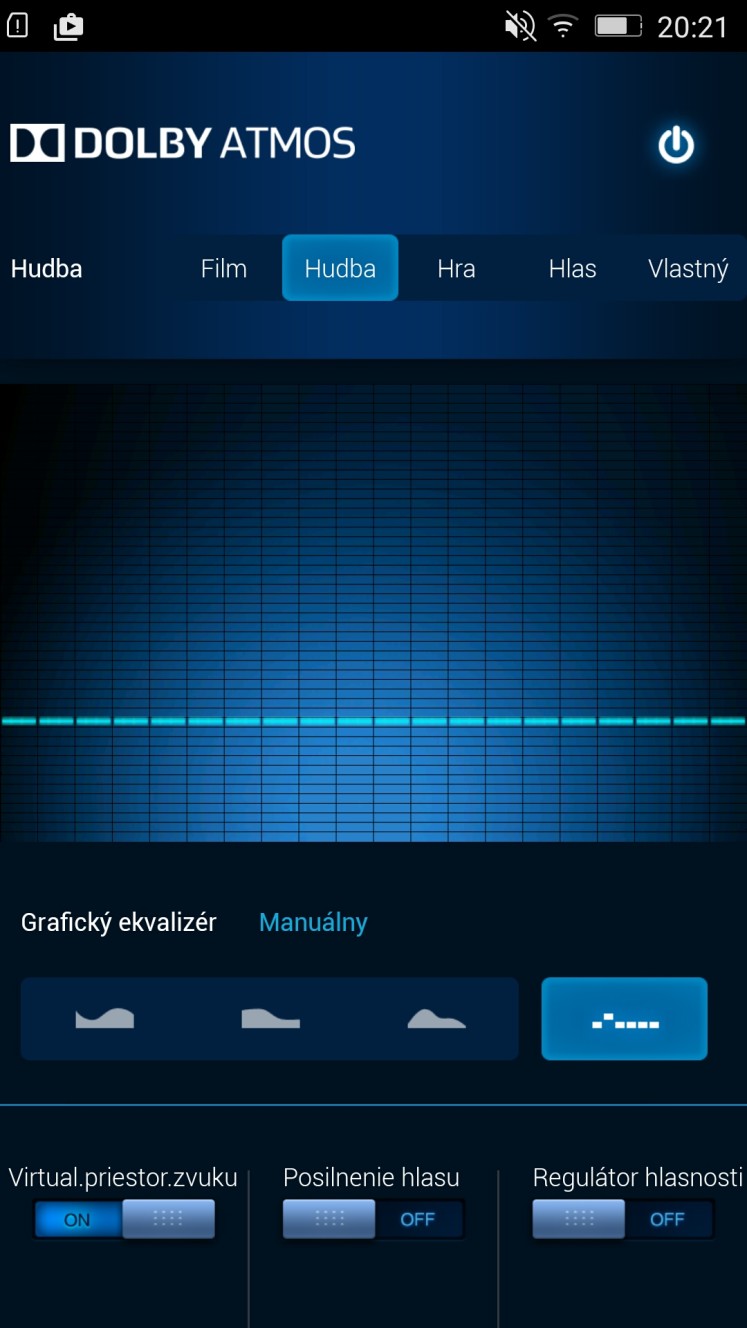Open the Vlastný custom profile
This screenshot has width=747, height=1328.
[x=688, y=268]
